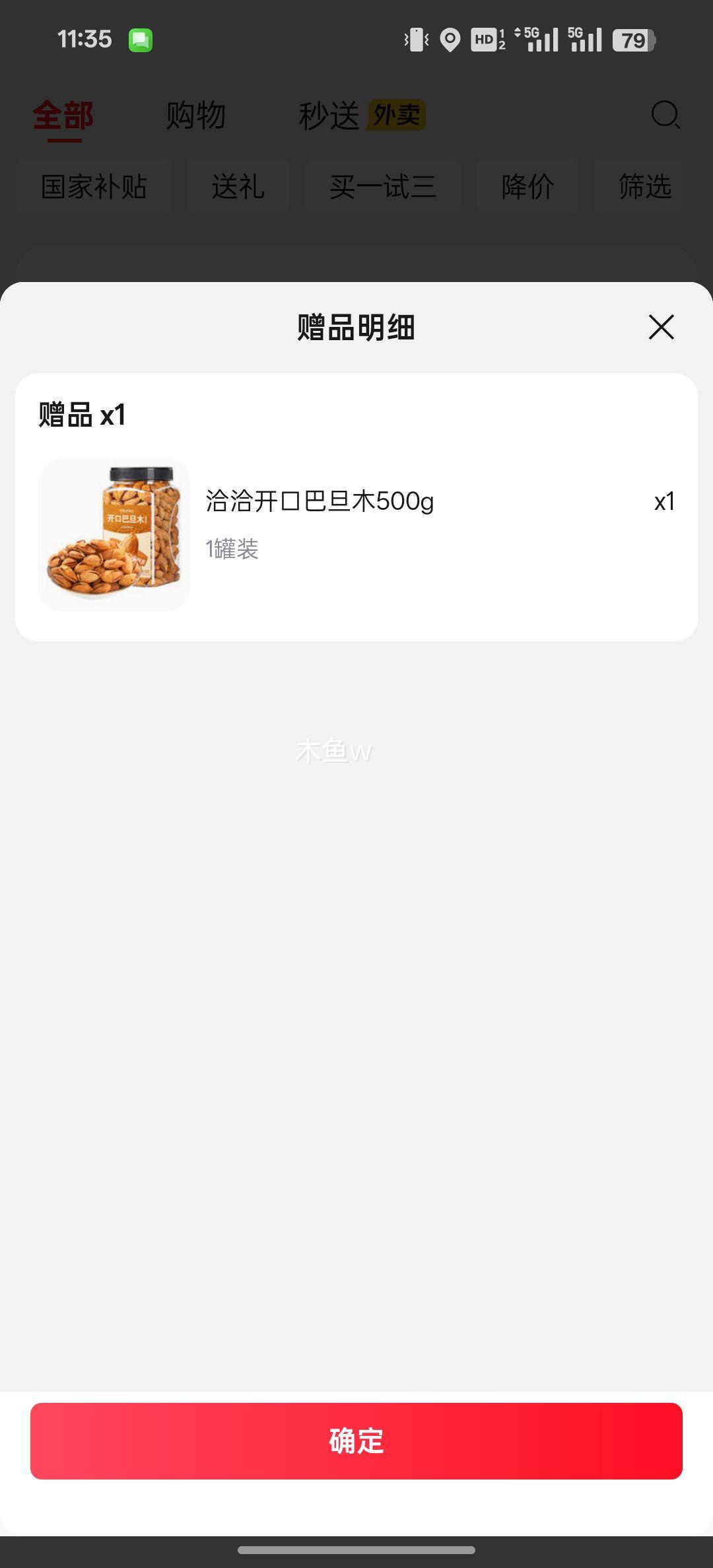Open the 筛选 filter options

coord(644,187)
